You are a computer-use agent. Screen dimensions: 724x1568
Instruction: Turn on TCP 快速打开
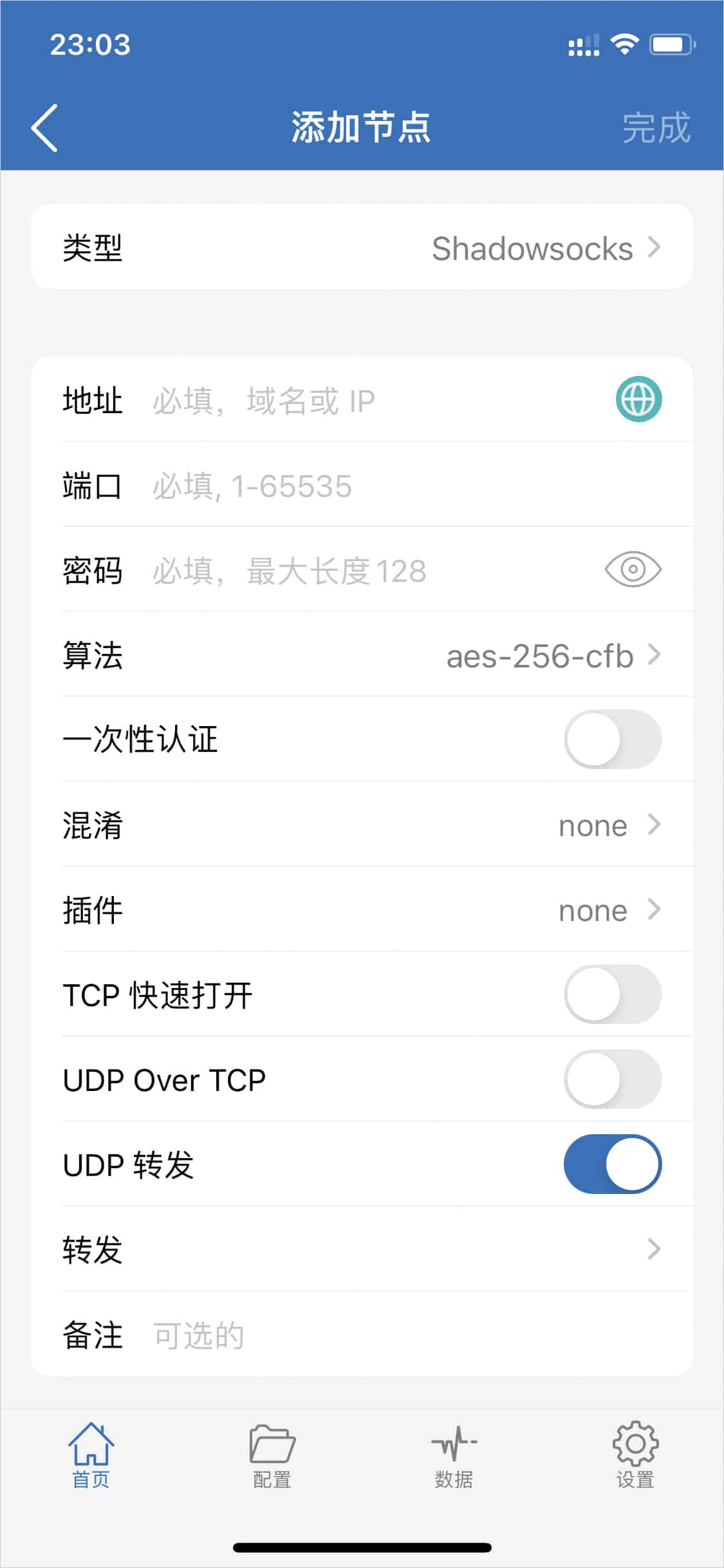point(613,994)
